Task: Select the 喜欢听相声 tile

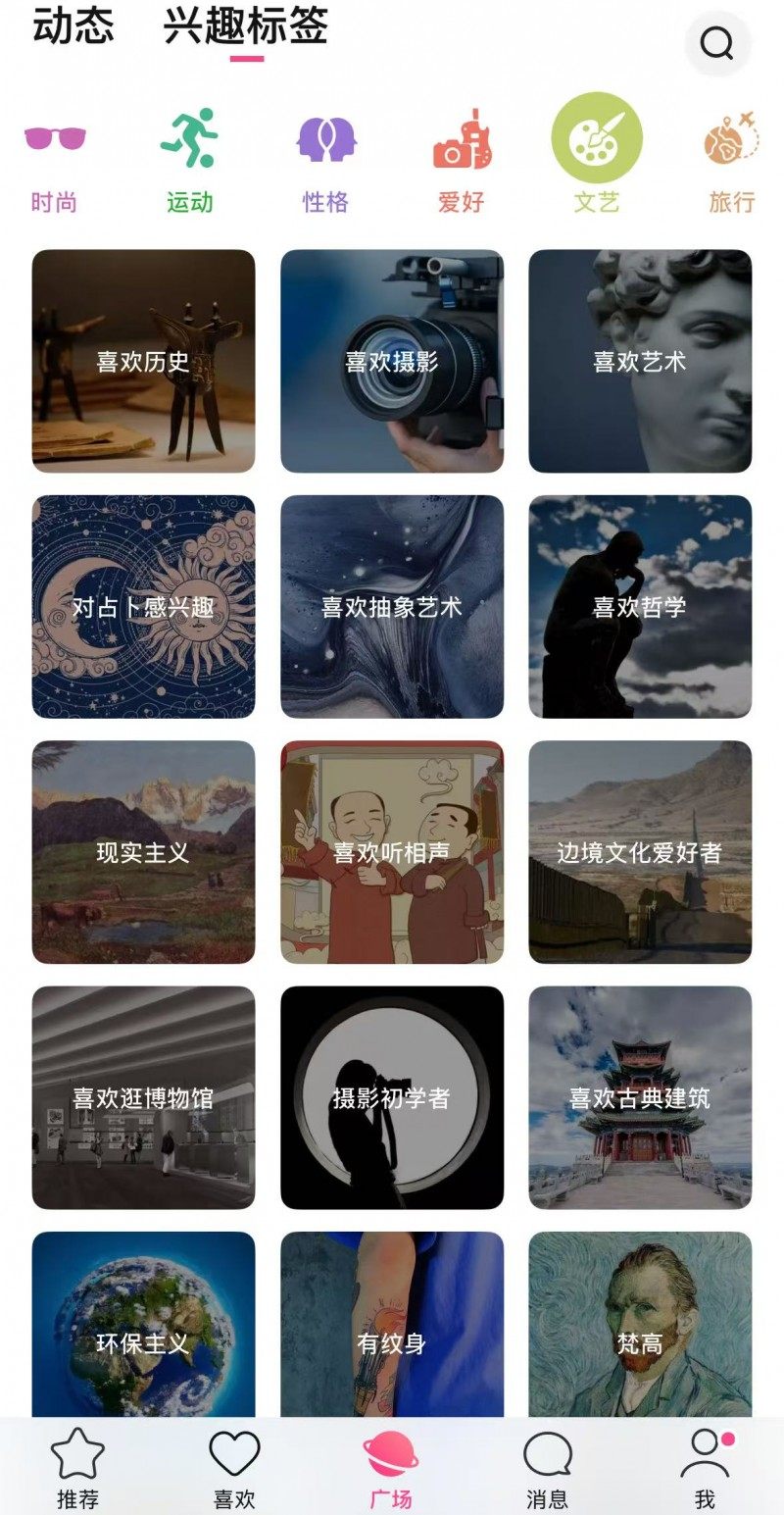Action: point(392,852)
